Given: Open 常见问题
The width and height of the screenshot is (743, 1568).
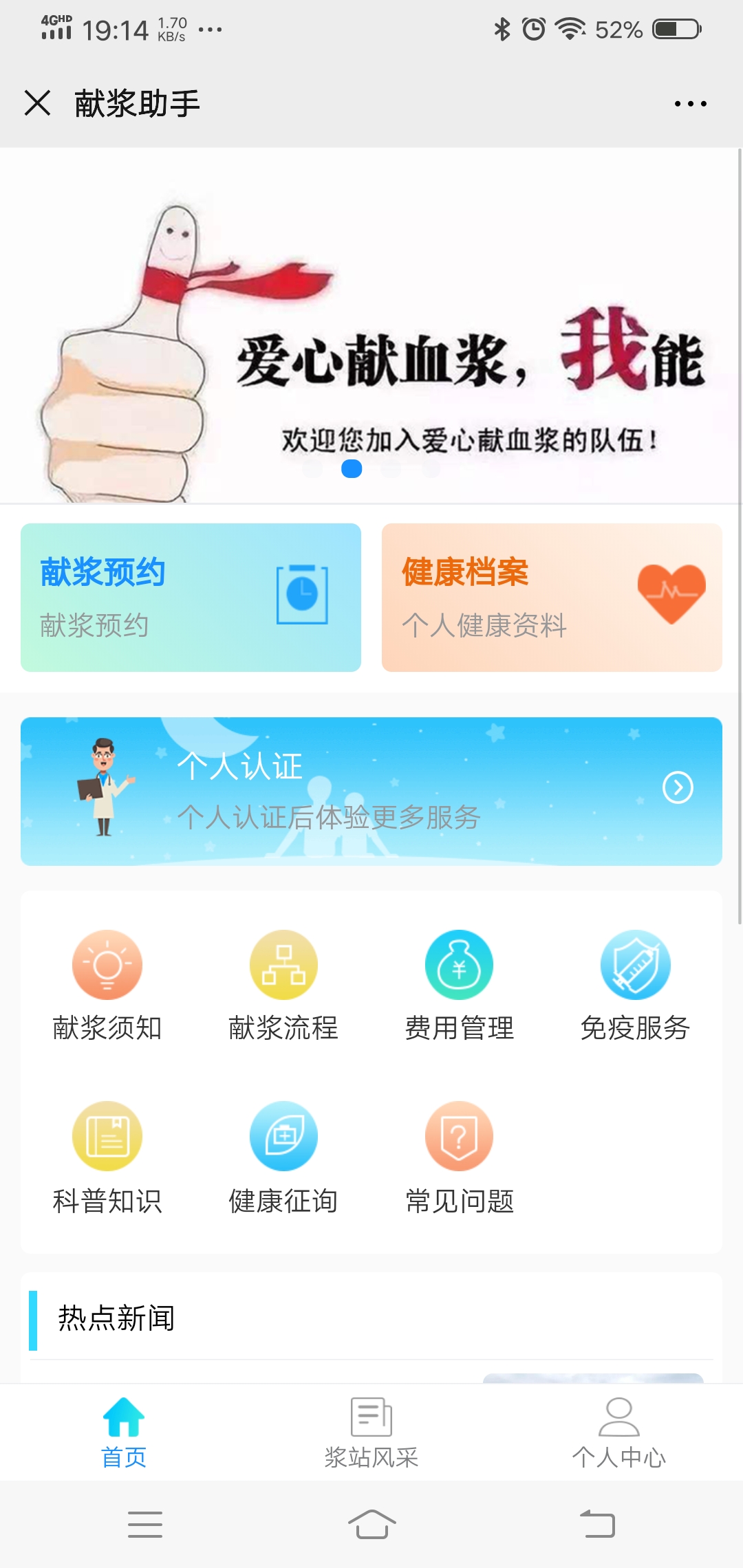Looking at the screenshot, I should 459,1157.
